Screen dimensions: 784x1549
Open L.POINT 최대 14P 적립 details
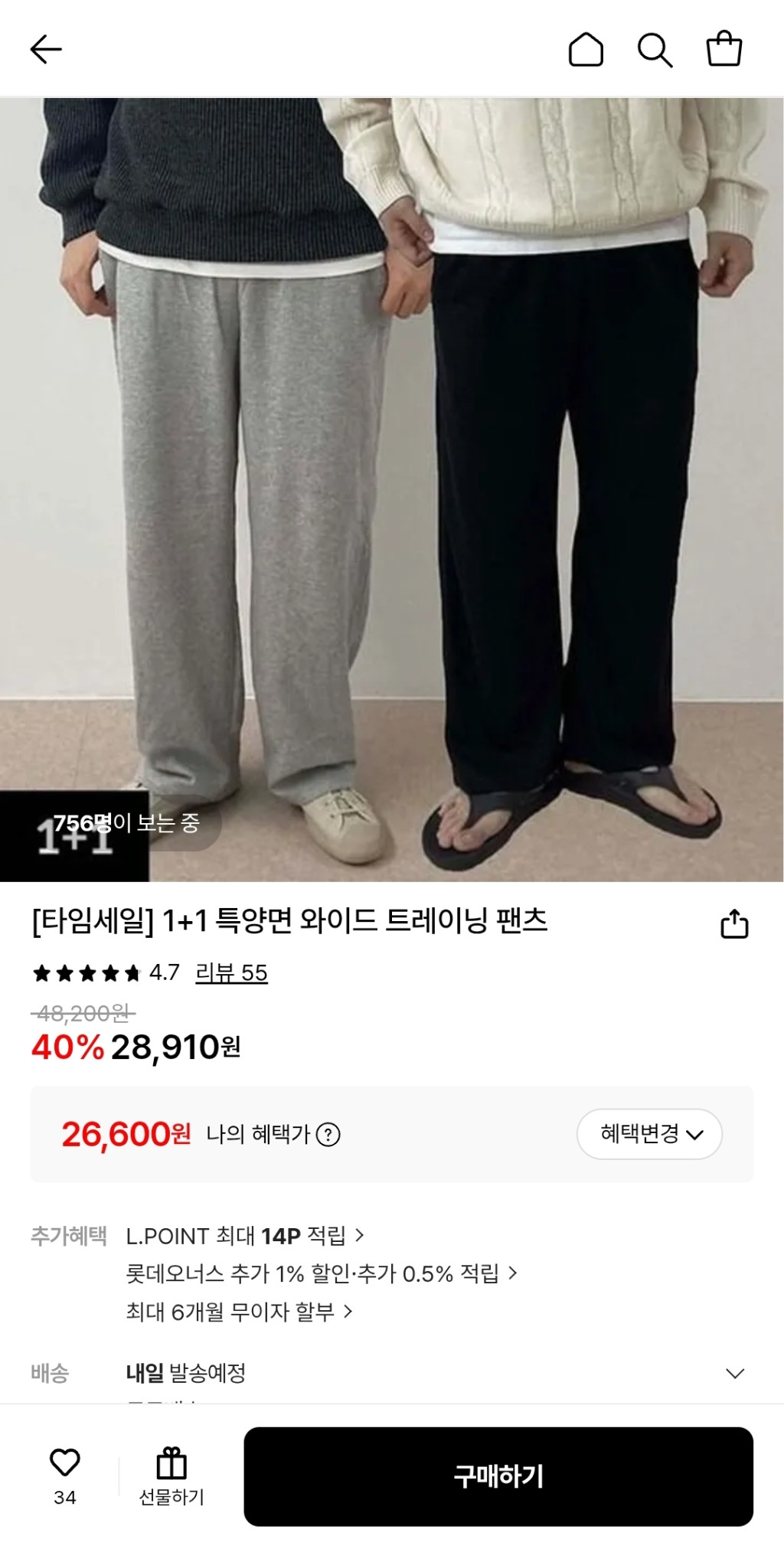(243, 1235)
